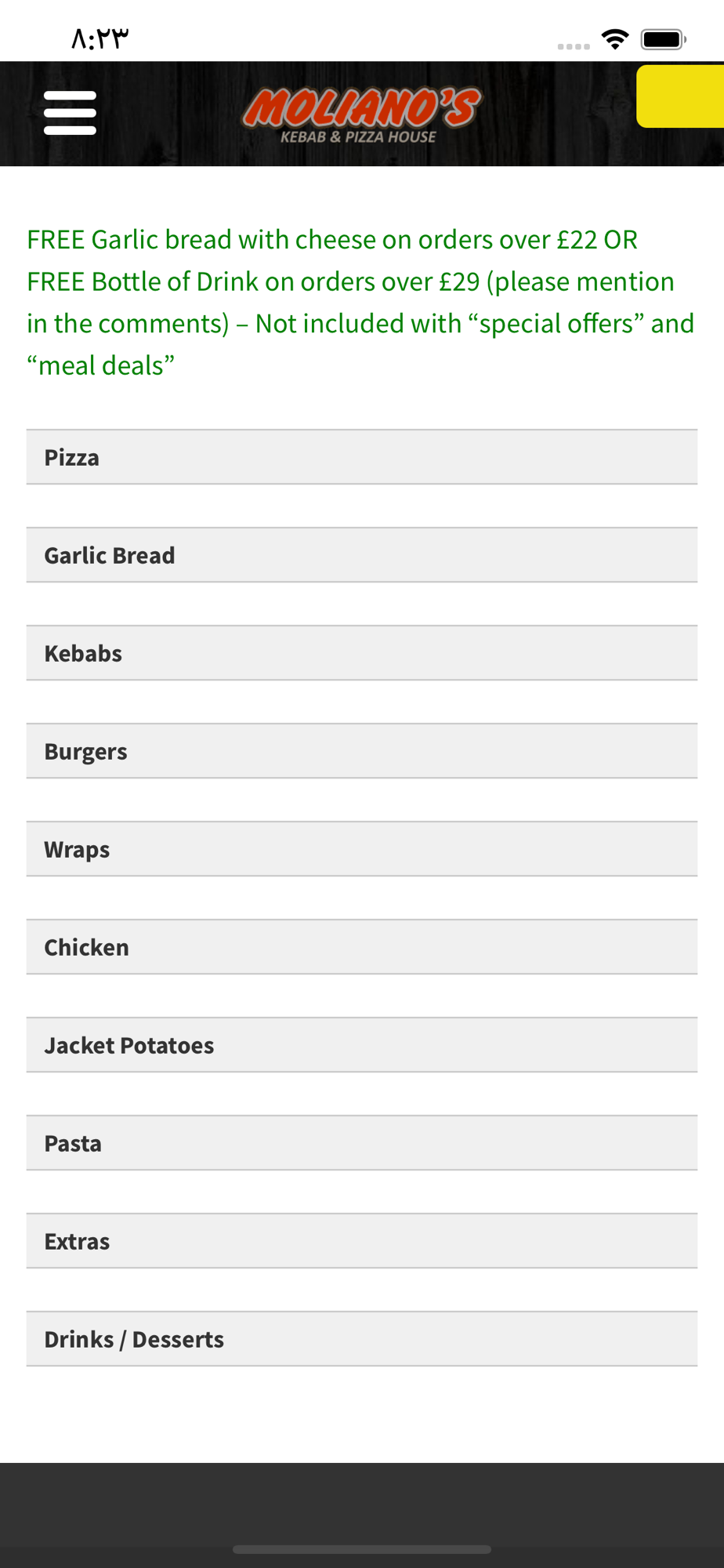Expand the Garlic Bread section
The image size is (724, 1568).
(362, 555)
